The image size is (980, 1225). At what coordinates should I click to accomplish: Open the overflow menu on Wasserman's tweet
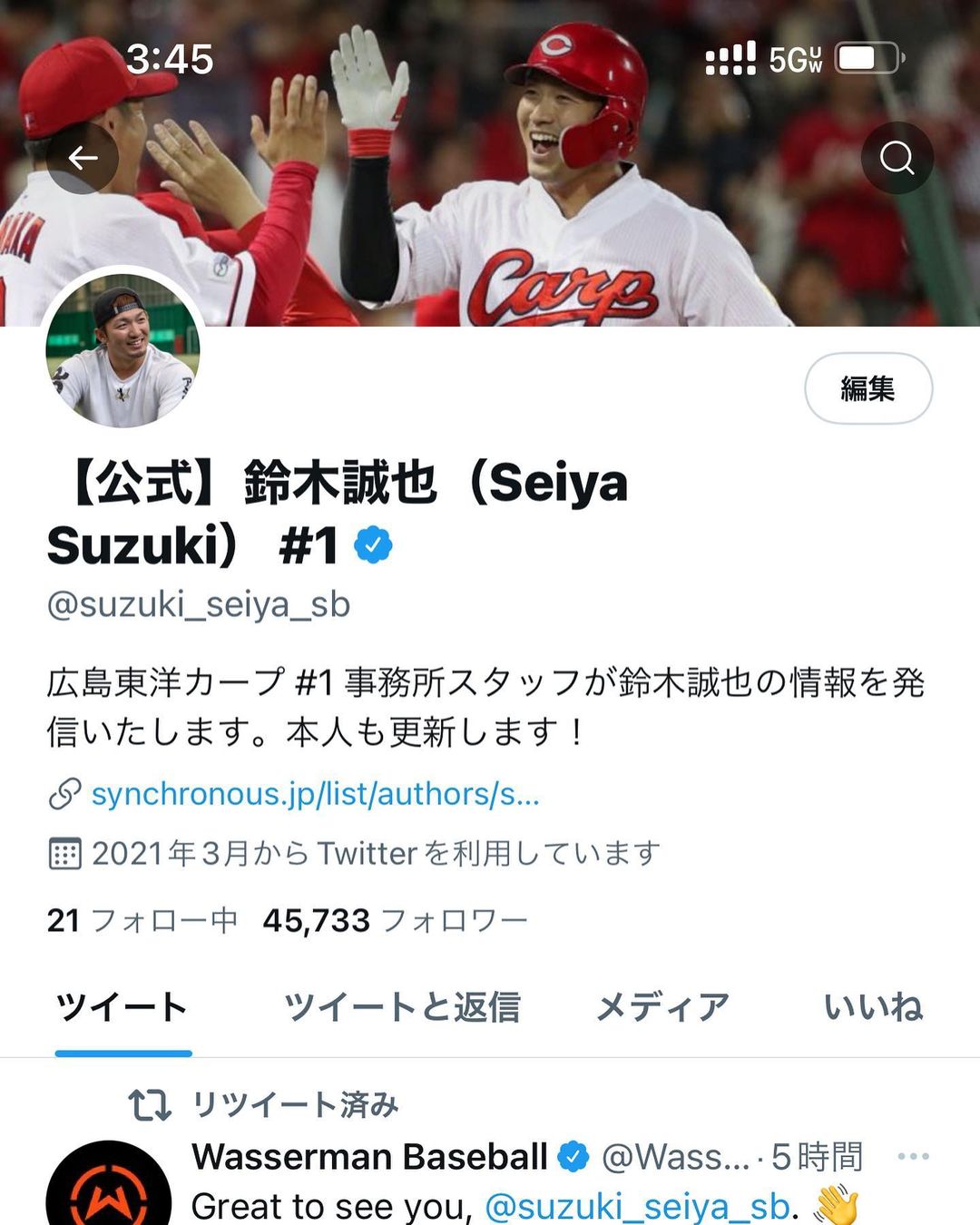[x=912, y=1156]
